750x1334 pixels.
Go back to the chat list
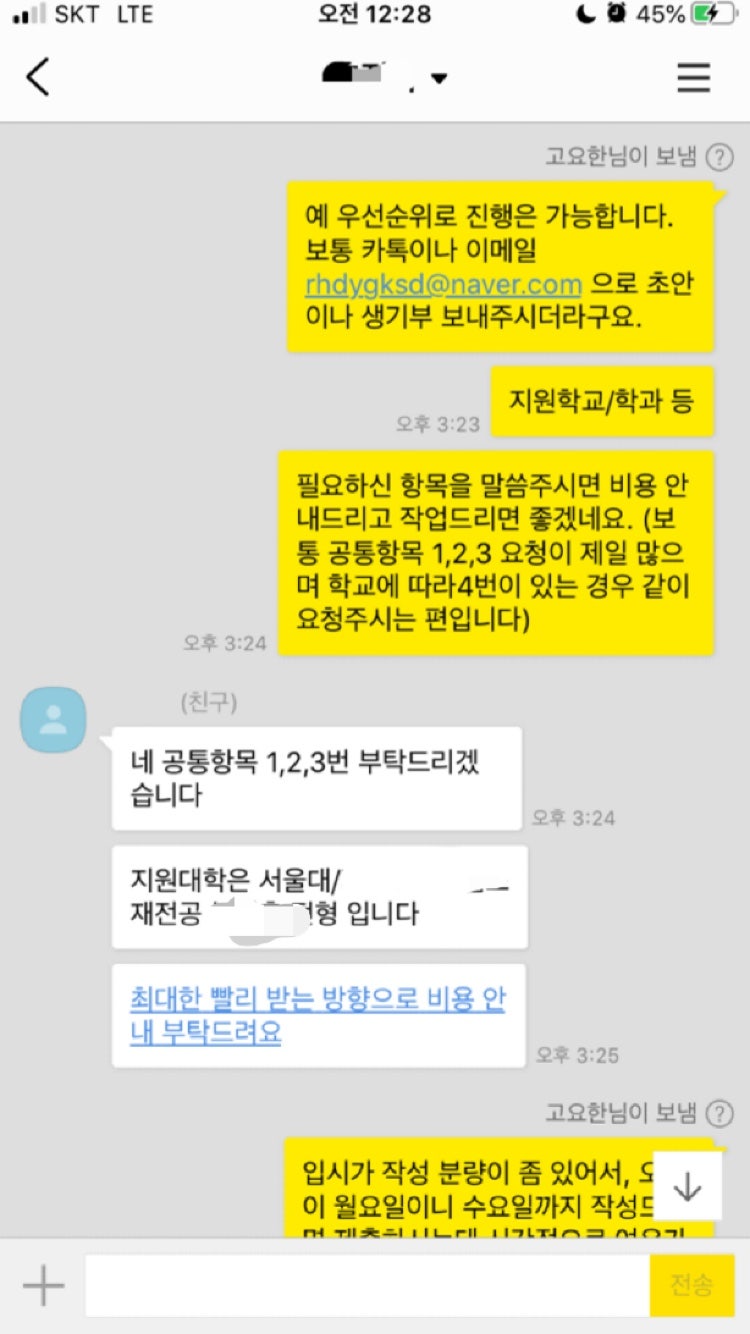pos(38,77)
